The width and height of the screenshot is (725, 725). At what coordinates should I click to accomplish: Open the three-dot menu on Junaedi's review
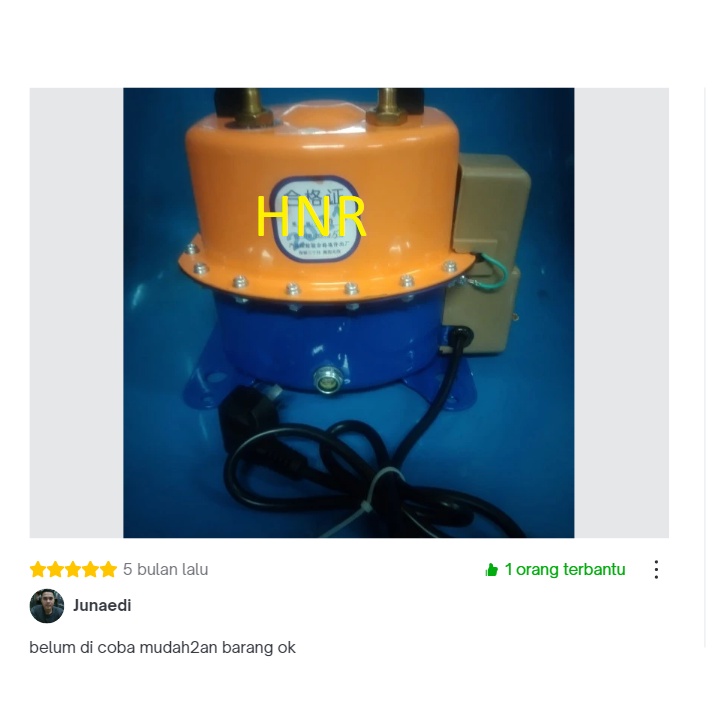pyautogui.click(x=656, y=569)
